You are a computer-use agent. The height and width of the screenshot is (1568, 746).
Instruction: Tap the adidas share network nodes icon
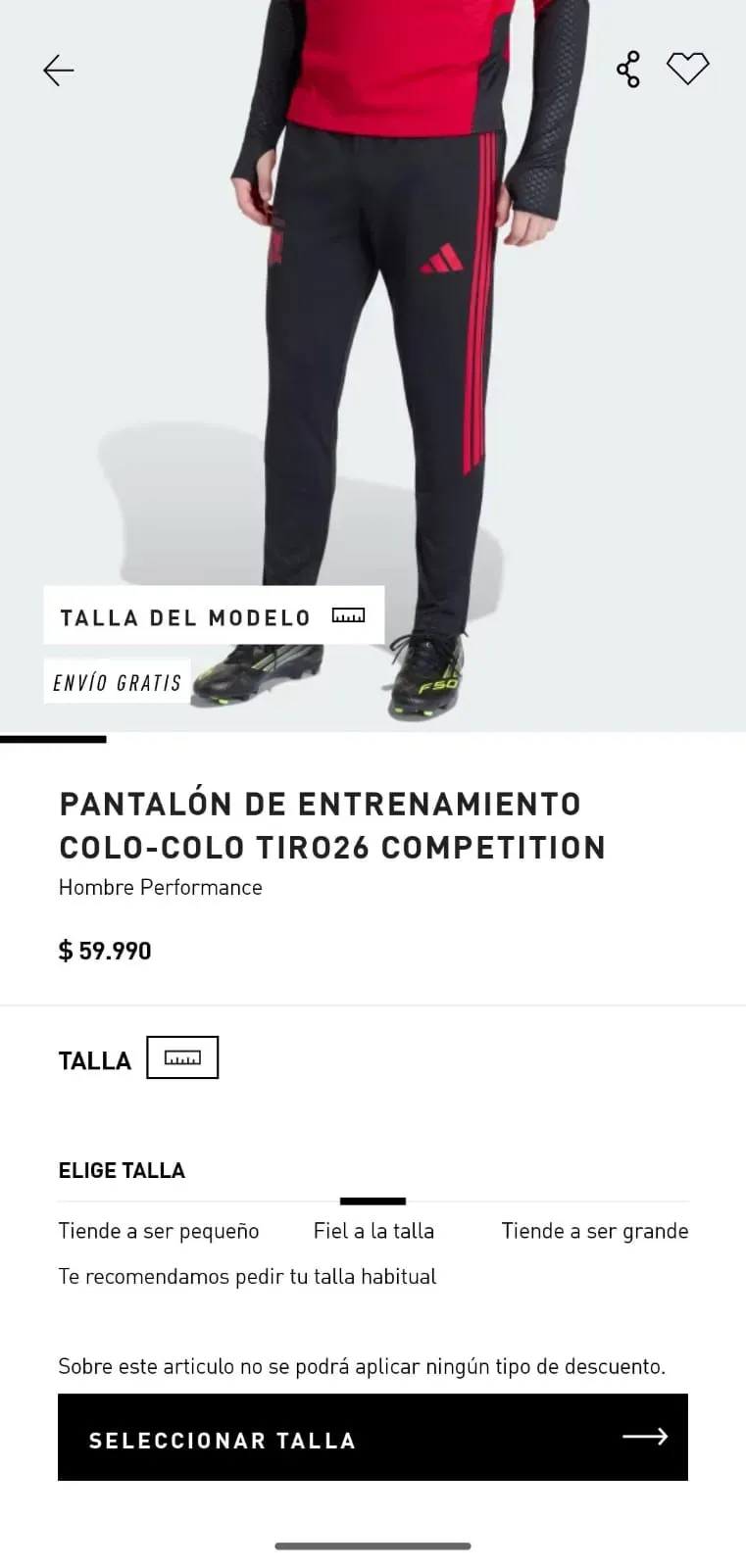pyautogui.click(x=628, y=68)
